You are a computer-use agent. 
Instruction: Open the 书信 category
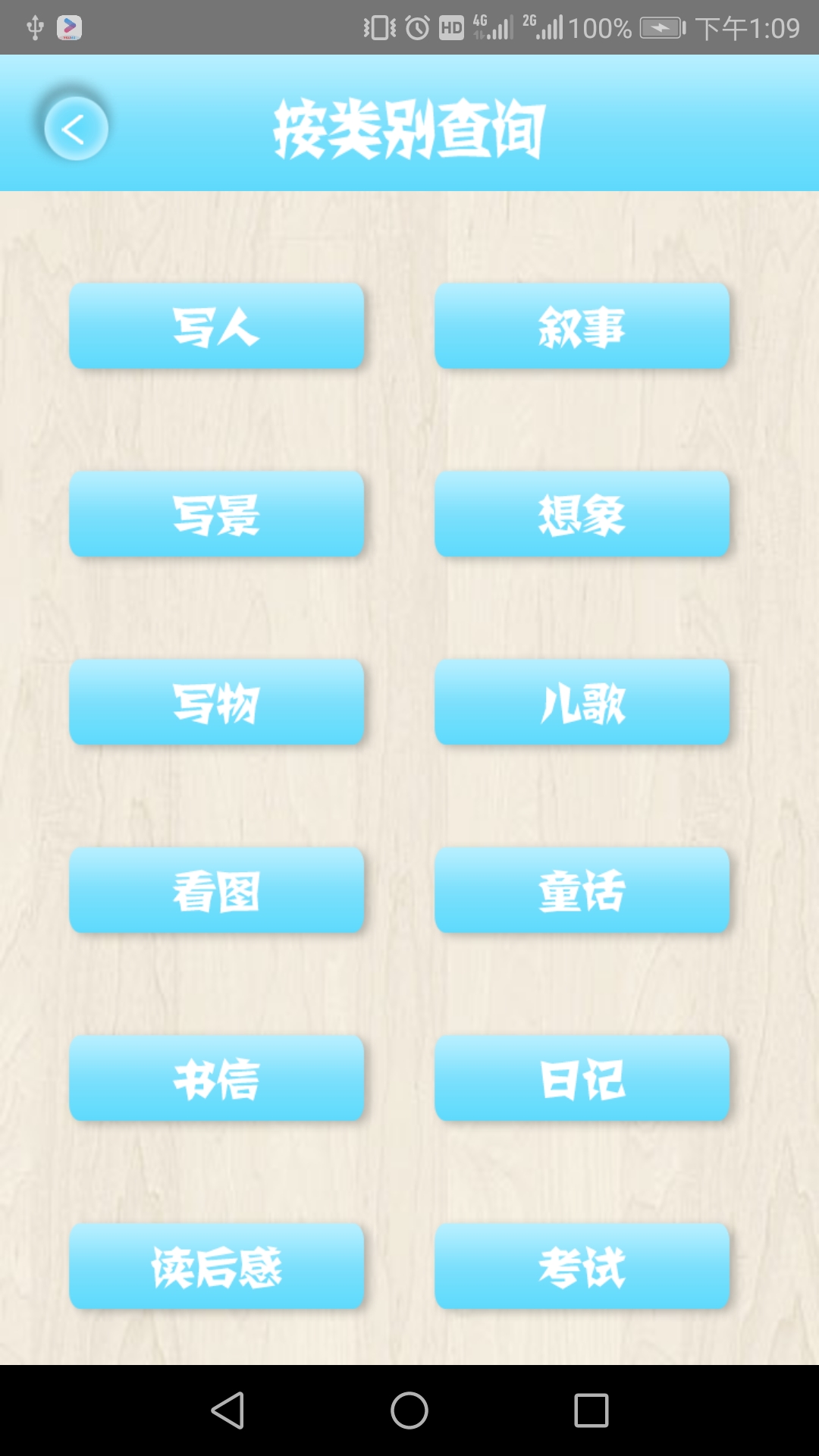point(217,1078)
